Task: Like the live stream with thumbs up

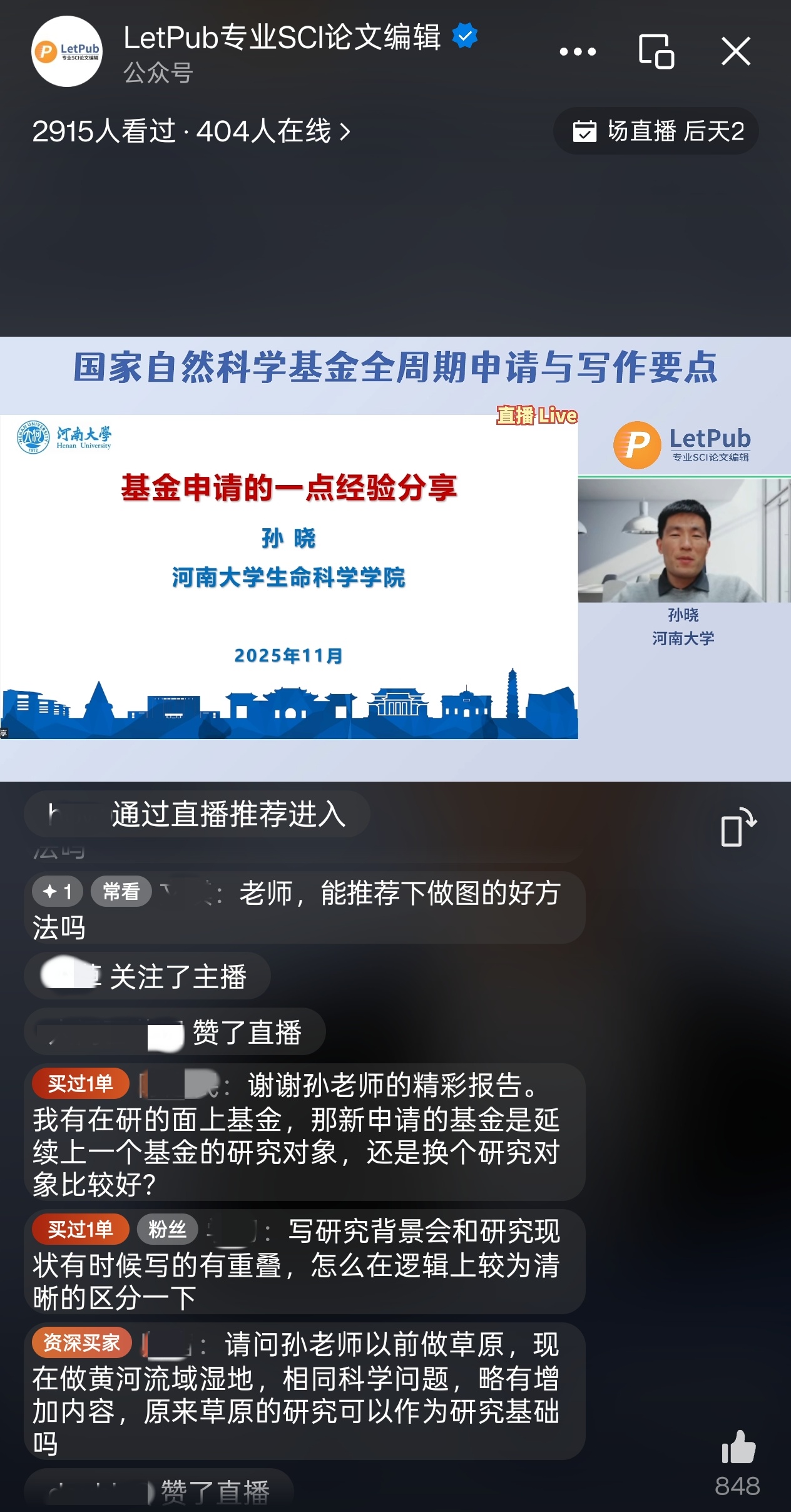Action: click(x=738, y=1448)
